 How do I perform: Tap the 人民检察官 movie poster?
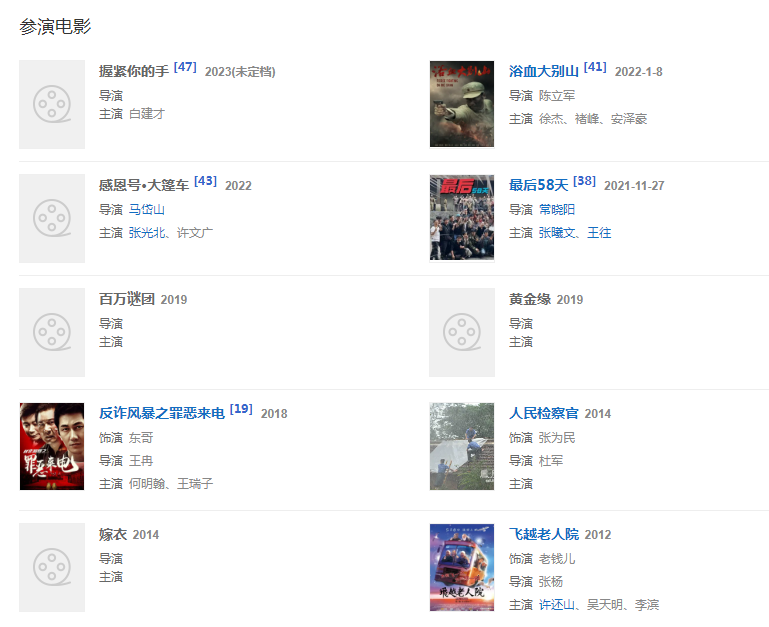tap(462, 446)
